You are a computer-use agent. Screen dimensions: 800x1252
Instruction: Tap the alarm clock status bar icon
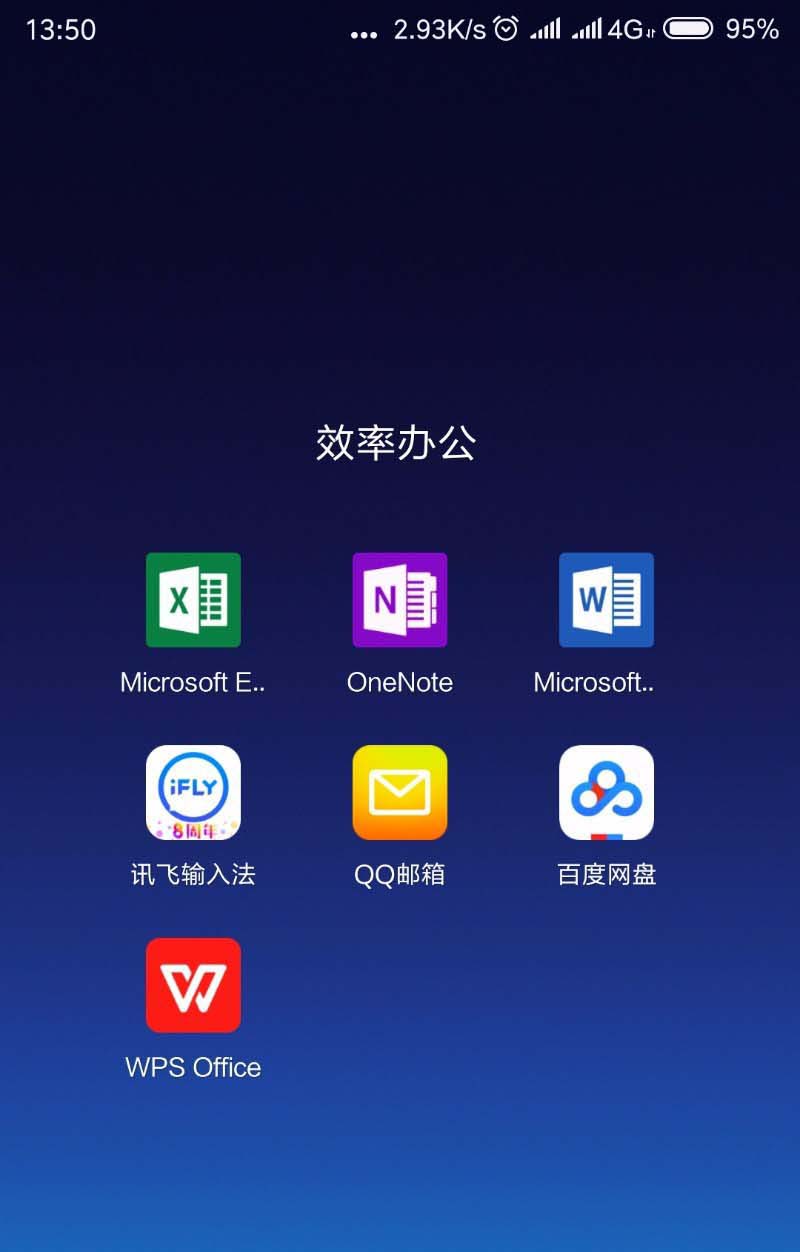[508, 29]
